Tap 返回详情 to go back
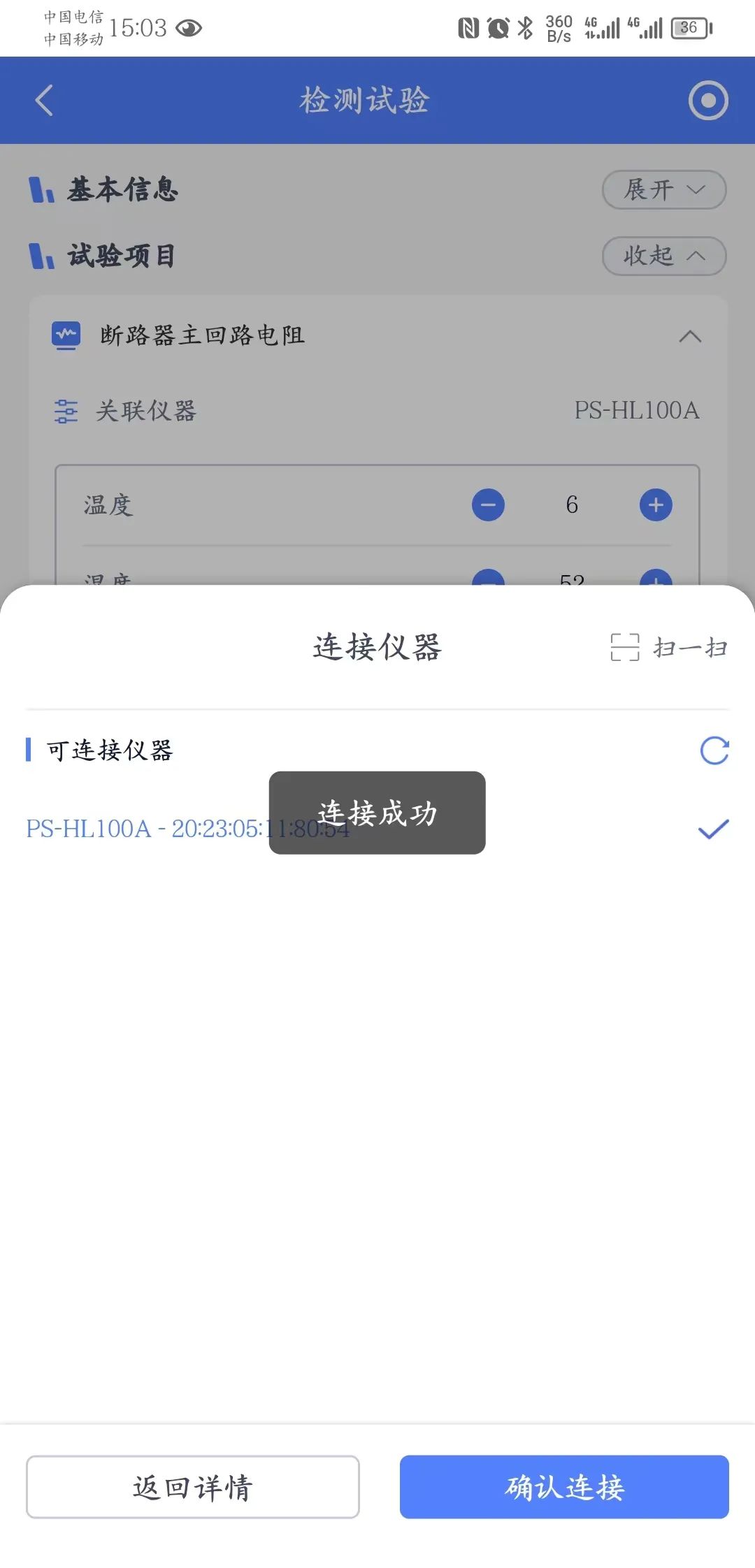755x1568 pixels. 193,1486
